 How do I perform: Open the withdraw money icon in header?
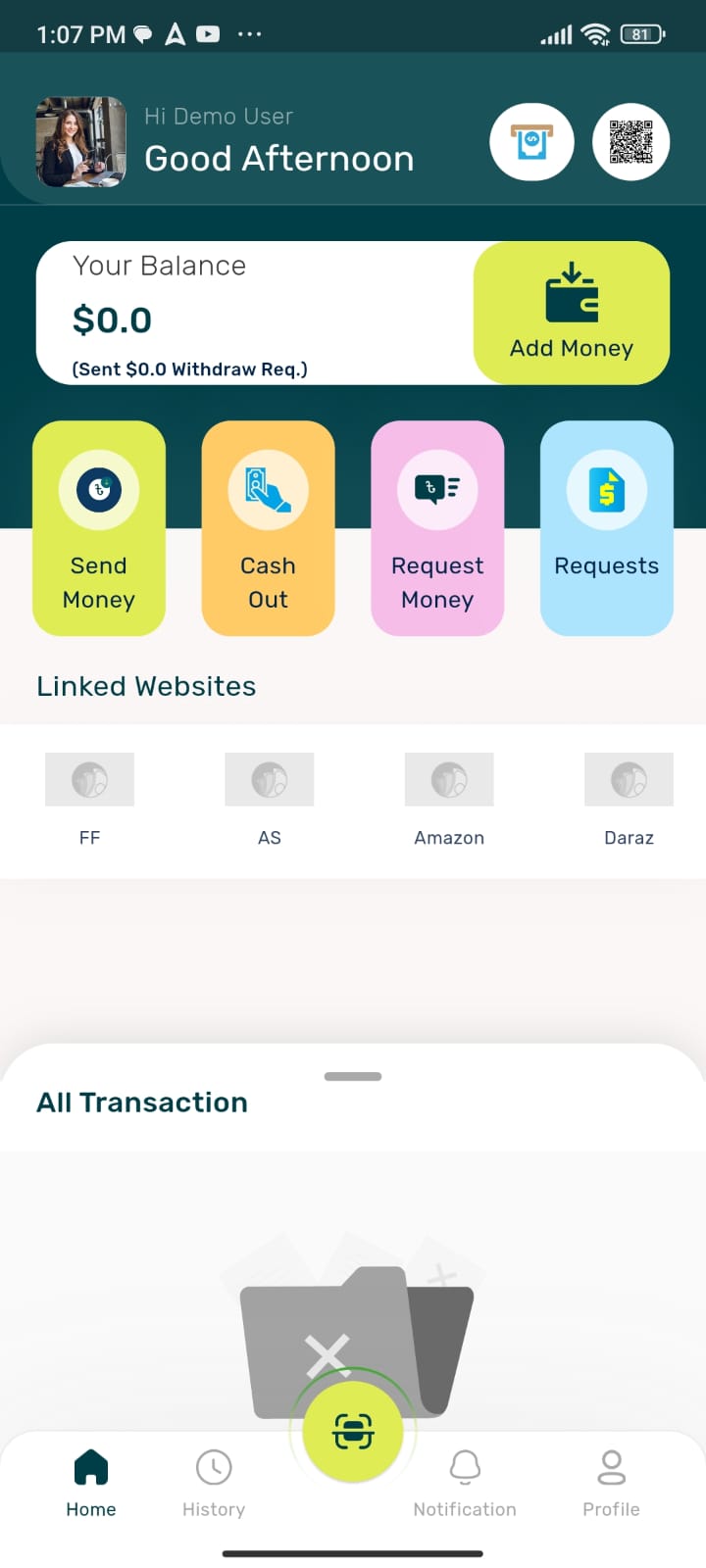click(x=531, y=142)
